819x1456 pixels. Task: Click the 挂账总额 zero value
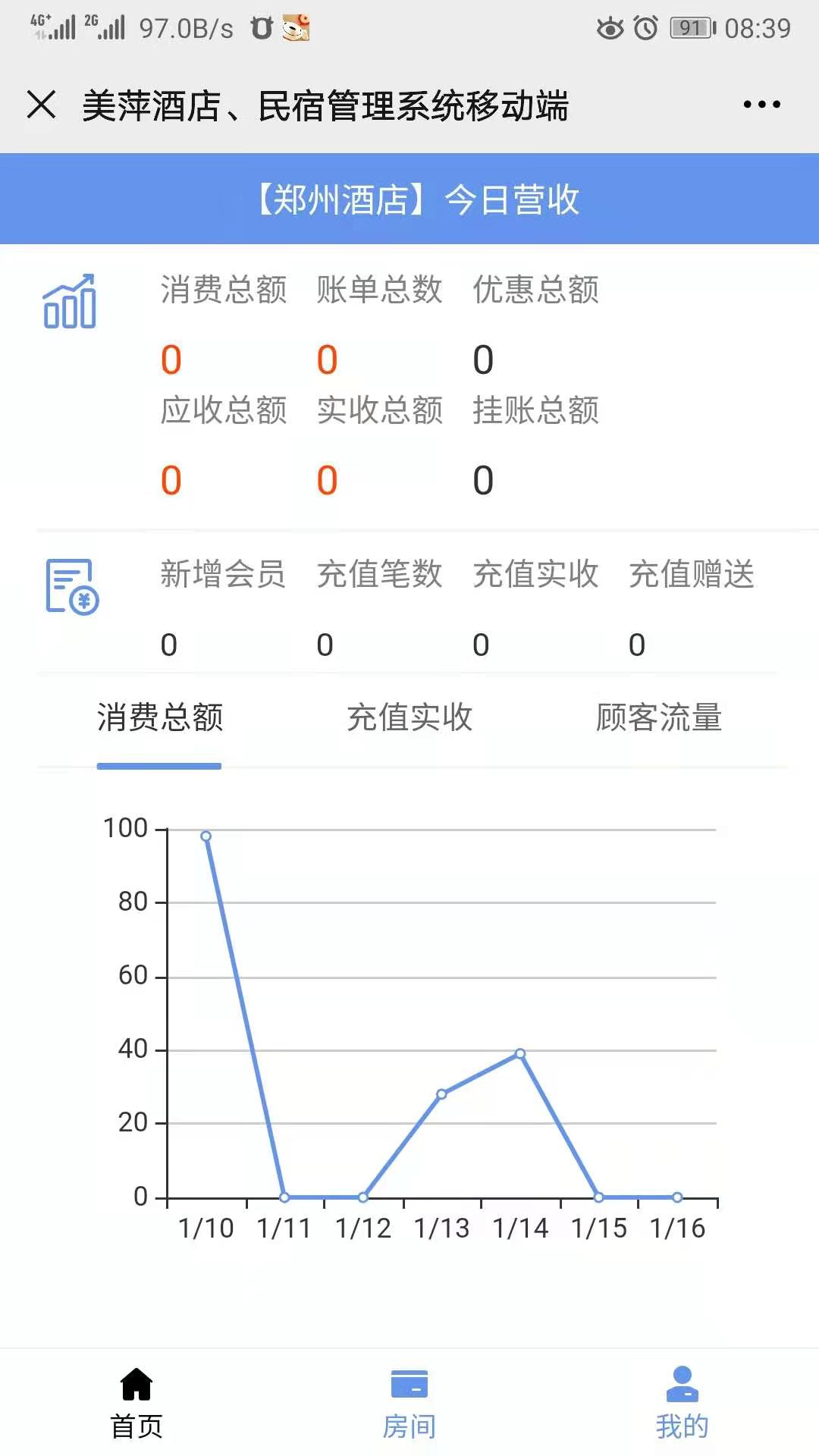click(x=482, y=479)
